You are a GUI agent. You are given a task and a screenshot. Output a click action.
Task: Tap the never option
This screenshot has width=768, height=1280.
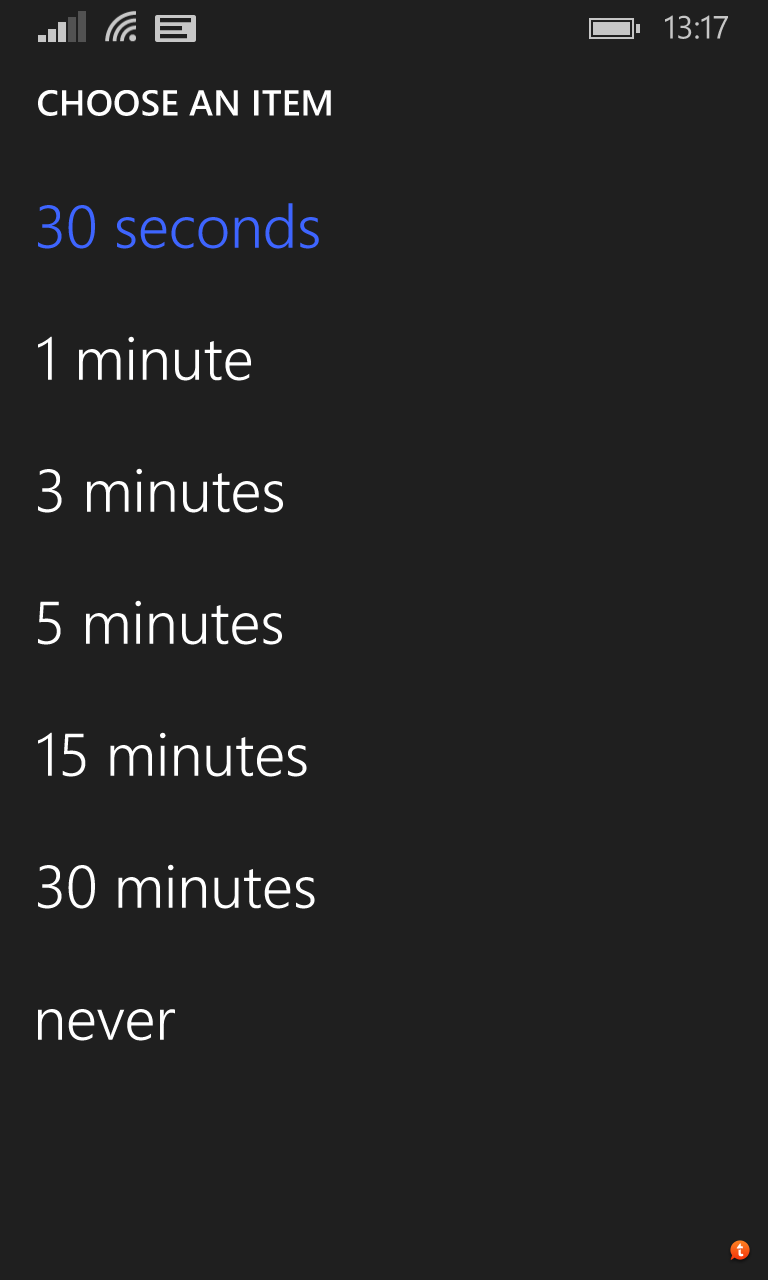coord(105,1021)
